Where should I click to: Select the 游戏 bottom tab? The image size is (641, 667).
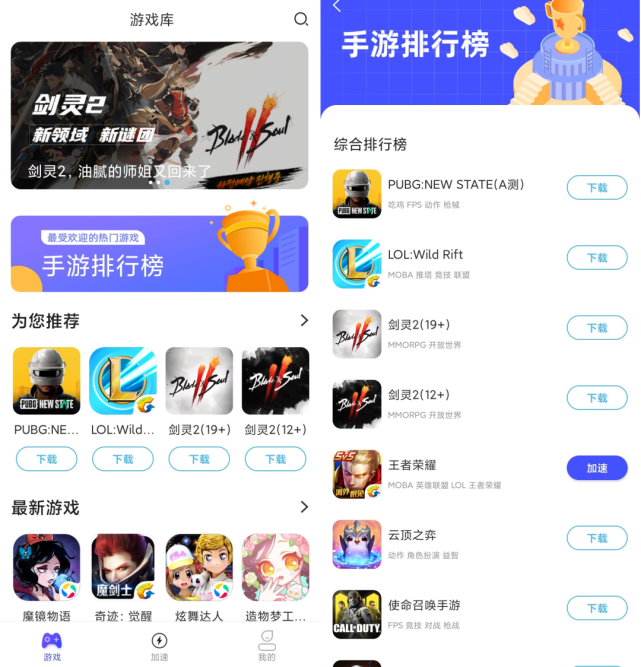(52, 646)
